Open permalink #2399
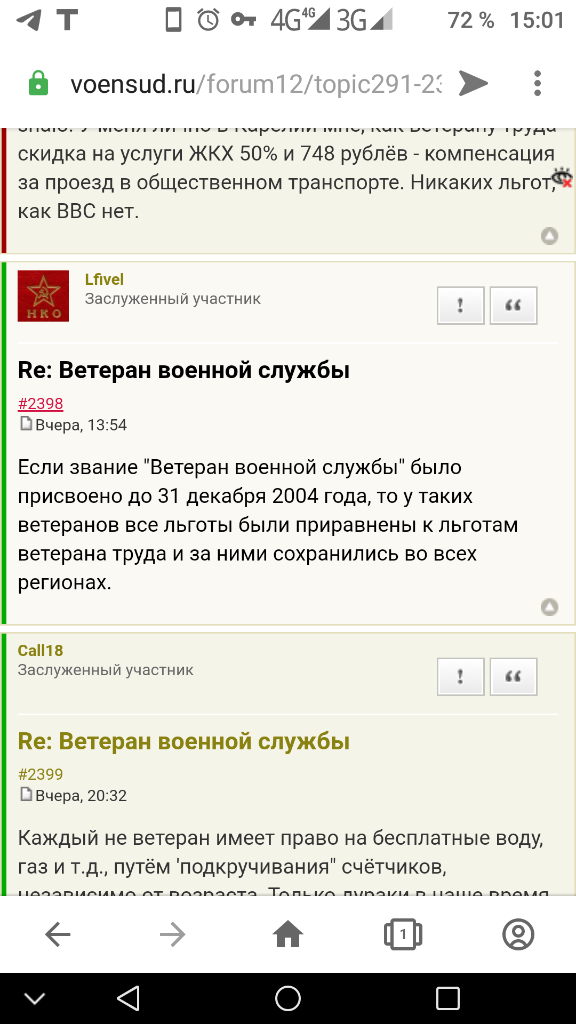 (x=40, y=775)
